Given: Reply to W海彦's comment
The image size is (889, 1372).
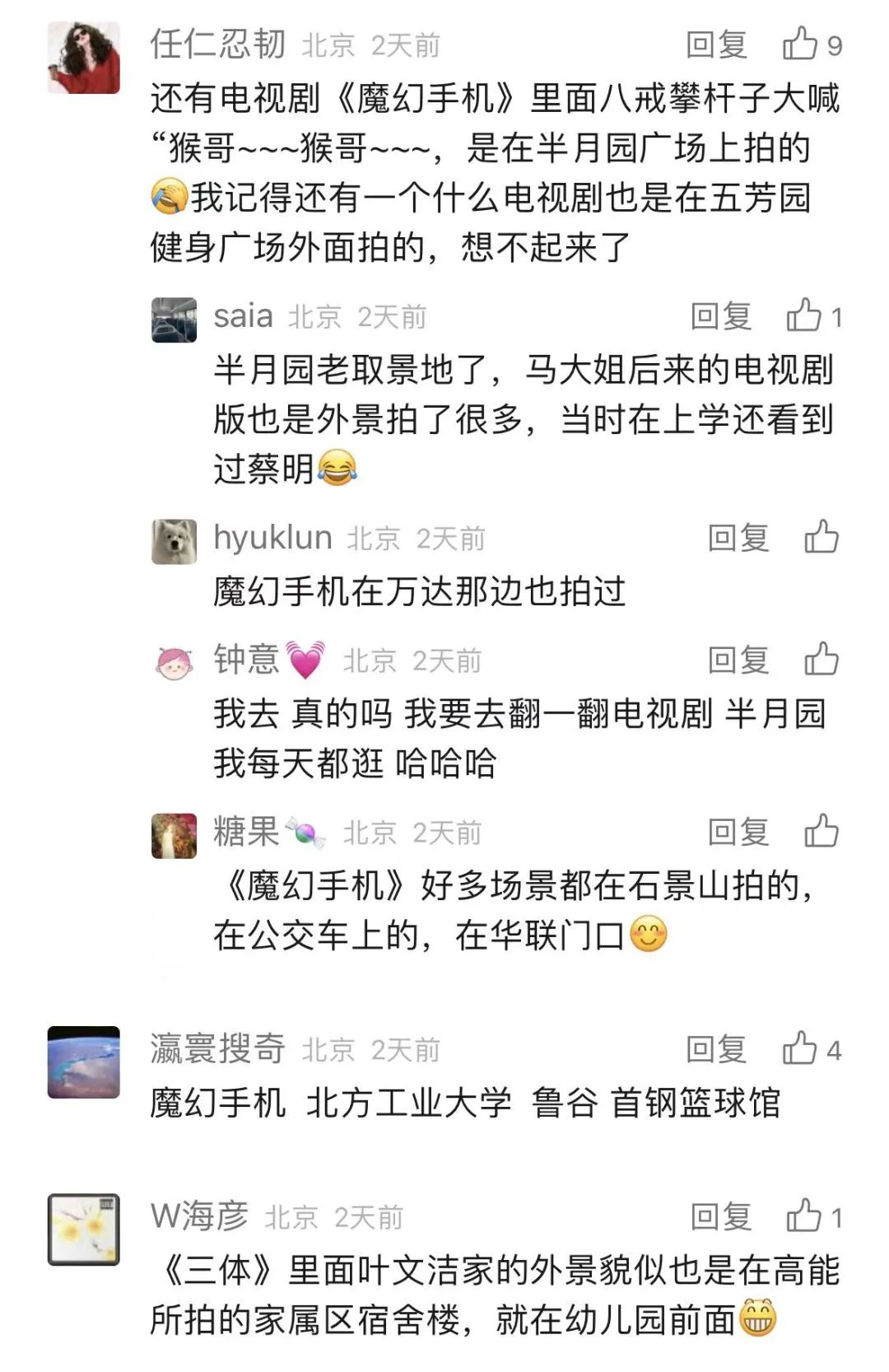Looking at the screenshot, I should pyautogui.click(x=720, y=1216).
